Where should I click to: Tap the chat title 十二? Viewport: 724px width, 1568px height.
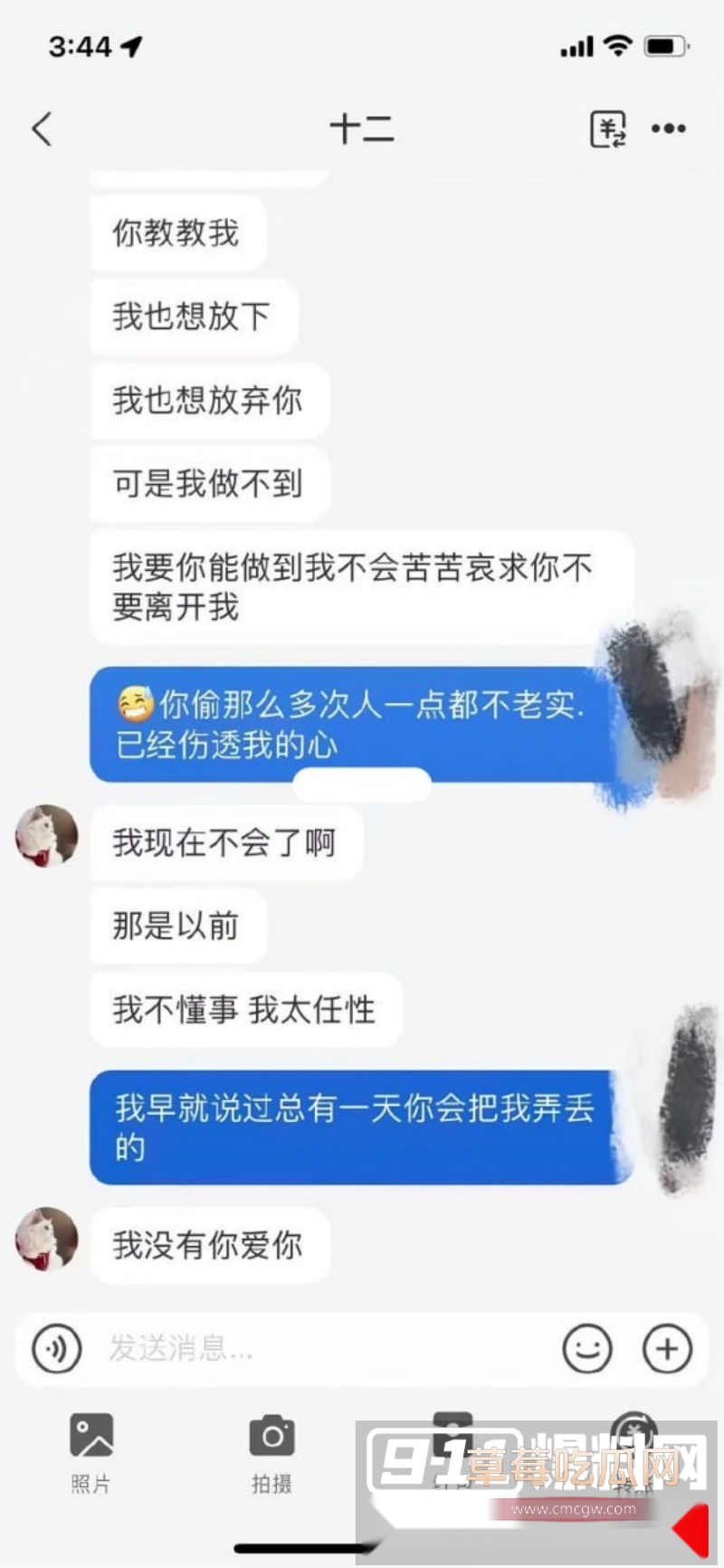click(362, 128)
